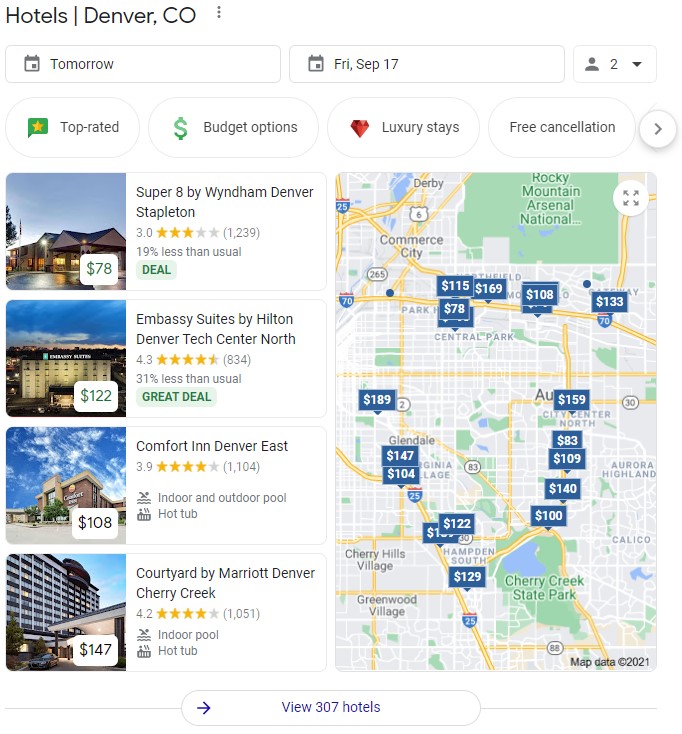This screenshot has width=682, height=734.
Task: Apply the Free cancellation filter
Action: pos(562,127)
